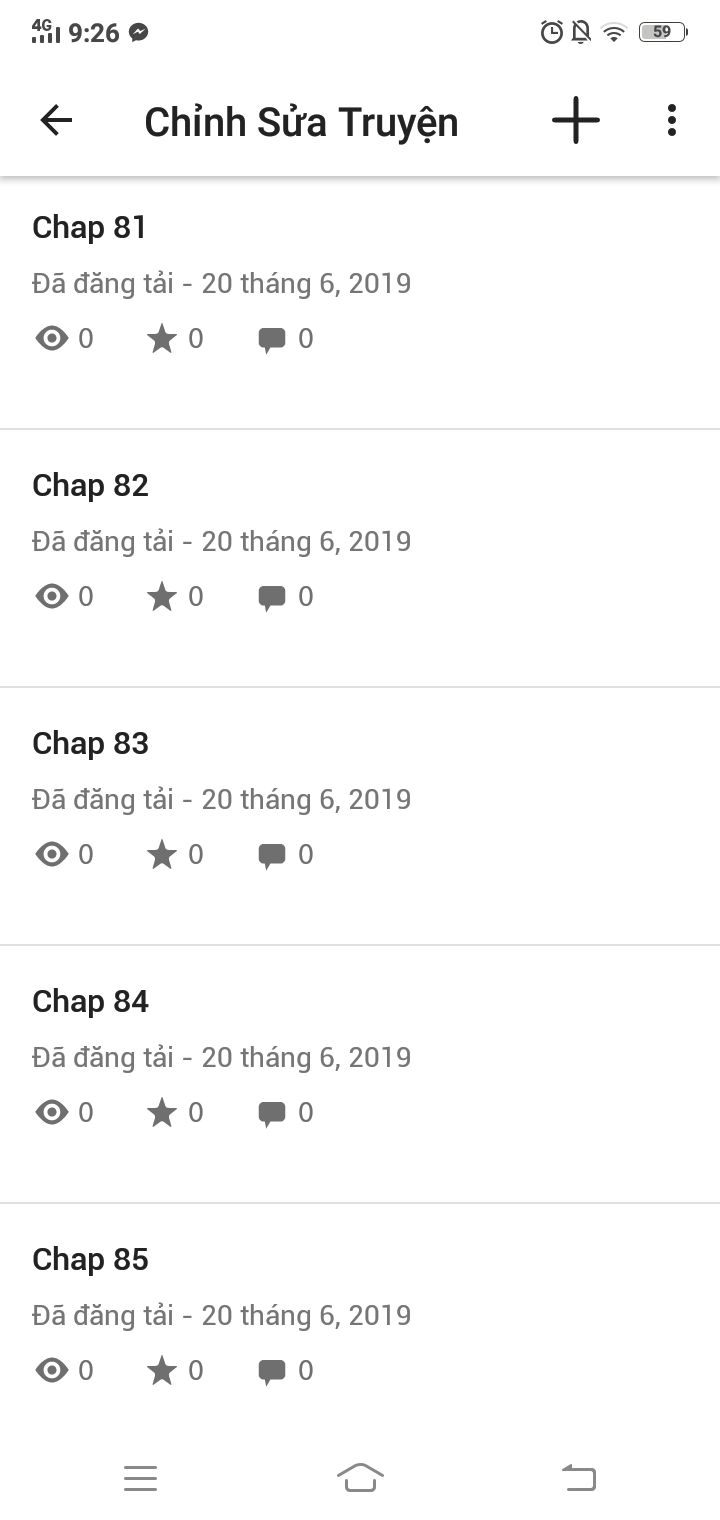
Task: Tap the system home button
Action: point(360,1477)
